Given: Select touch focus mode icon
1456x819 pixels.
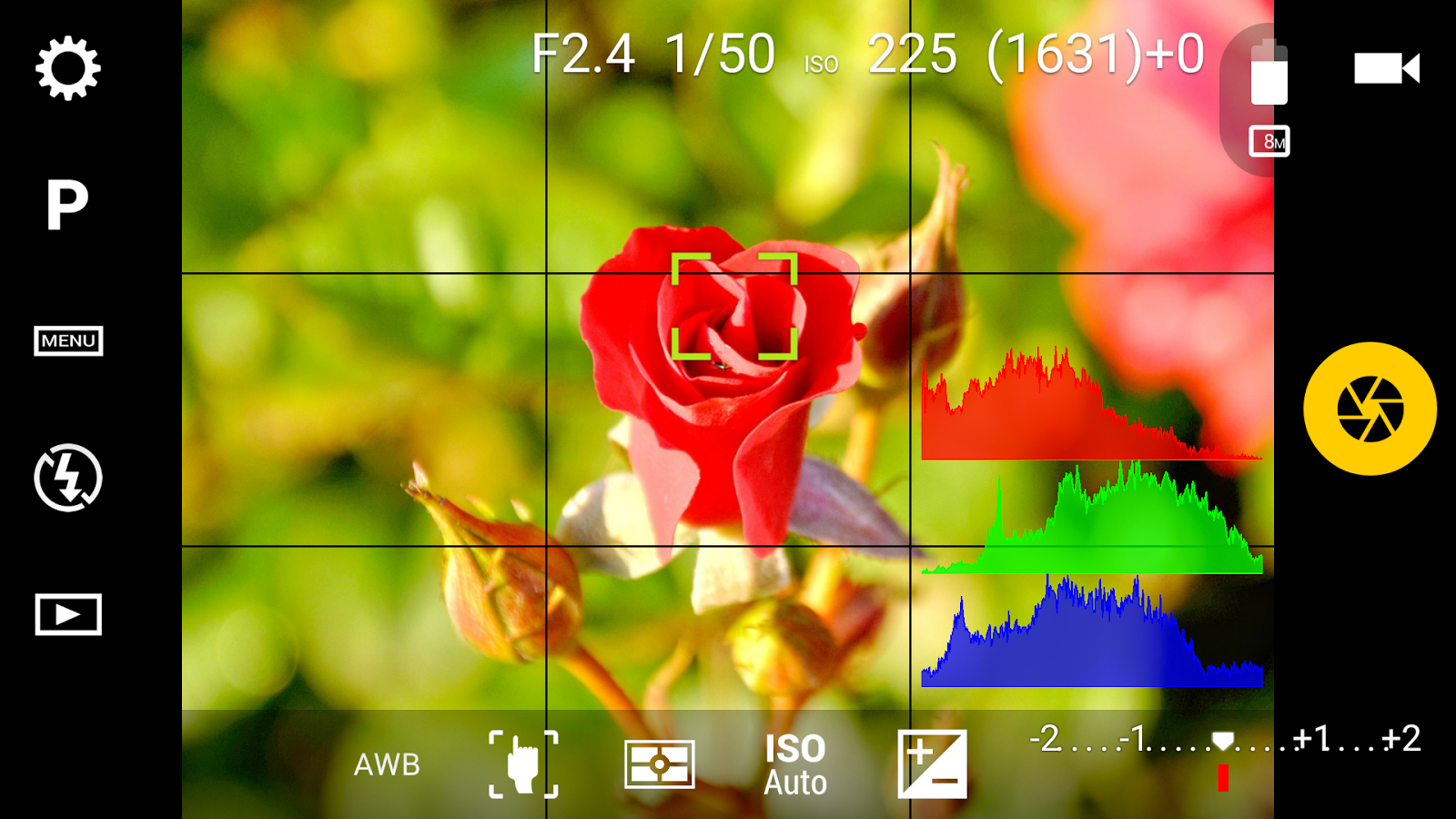Looking at the screenshot, I should (523, 764).
